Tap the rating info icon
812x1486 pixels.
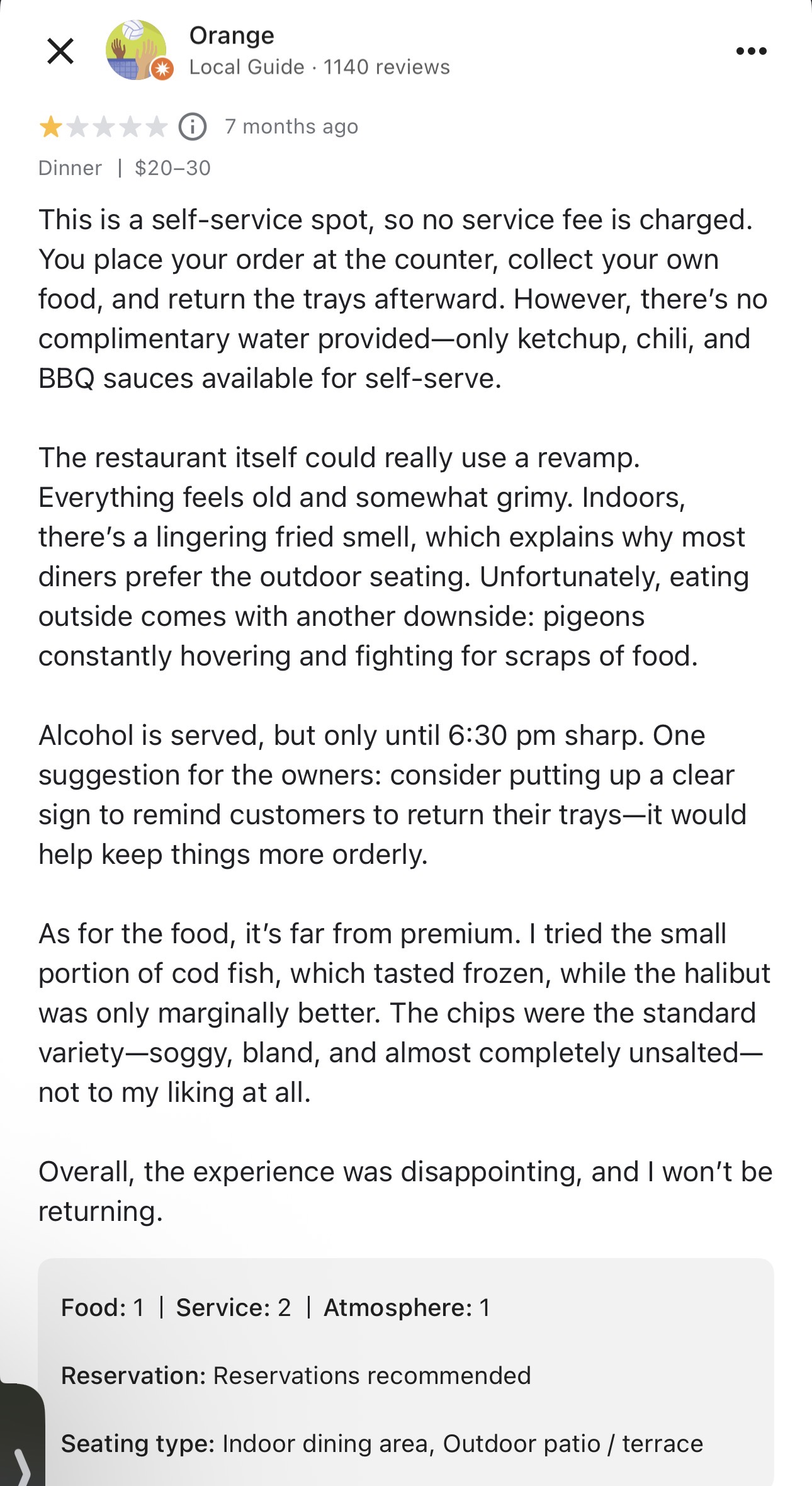click(x=193, y=127)
